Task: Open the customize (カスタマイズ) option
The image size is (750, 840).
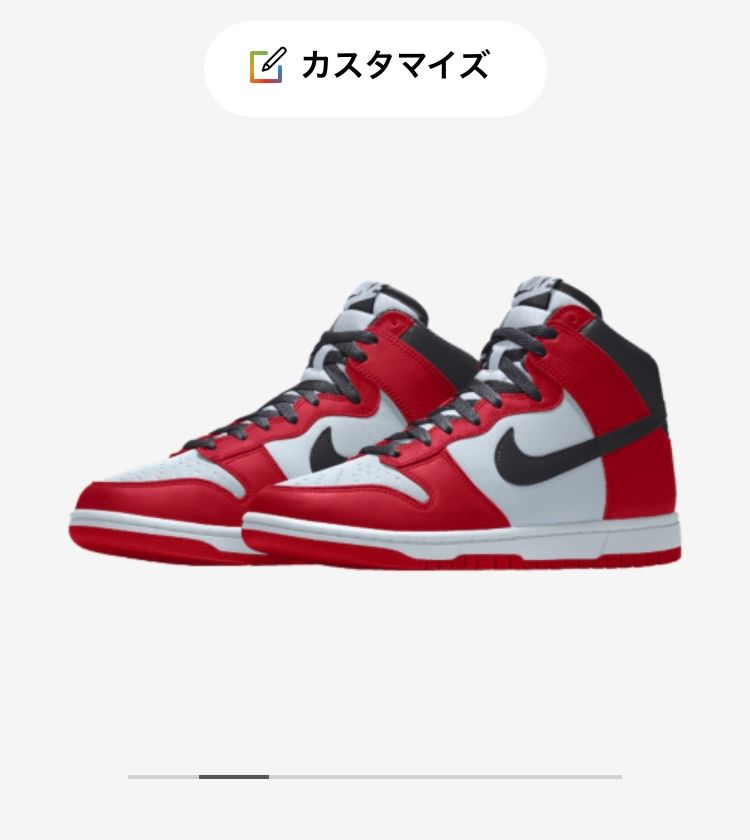Action: click(x=375, y=67)
